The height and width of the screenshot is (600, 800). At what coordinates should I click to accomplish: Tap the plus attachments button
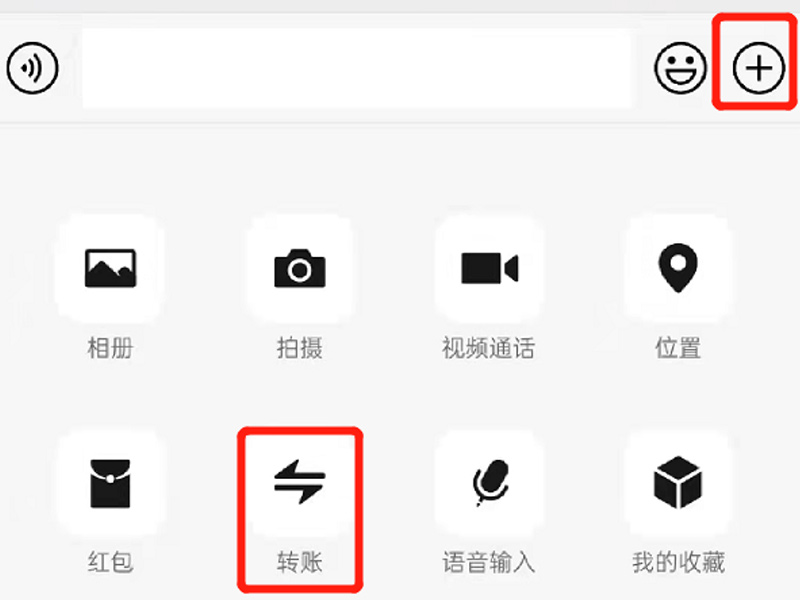759,68
